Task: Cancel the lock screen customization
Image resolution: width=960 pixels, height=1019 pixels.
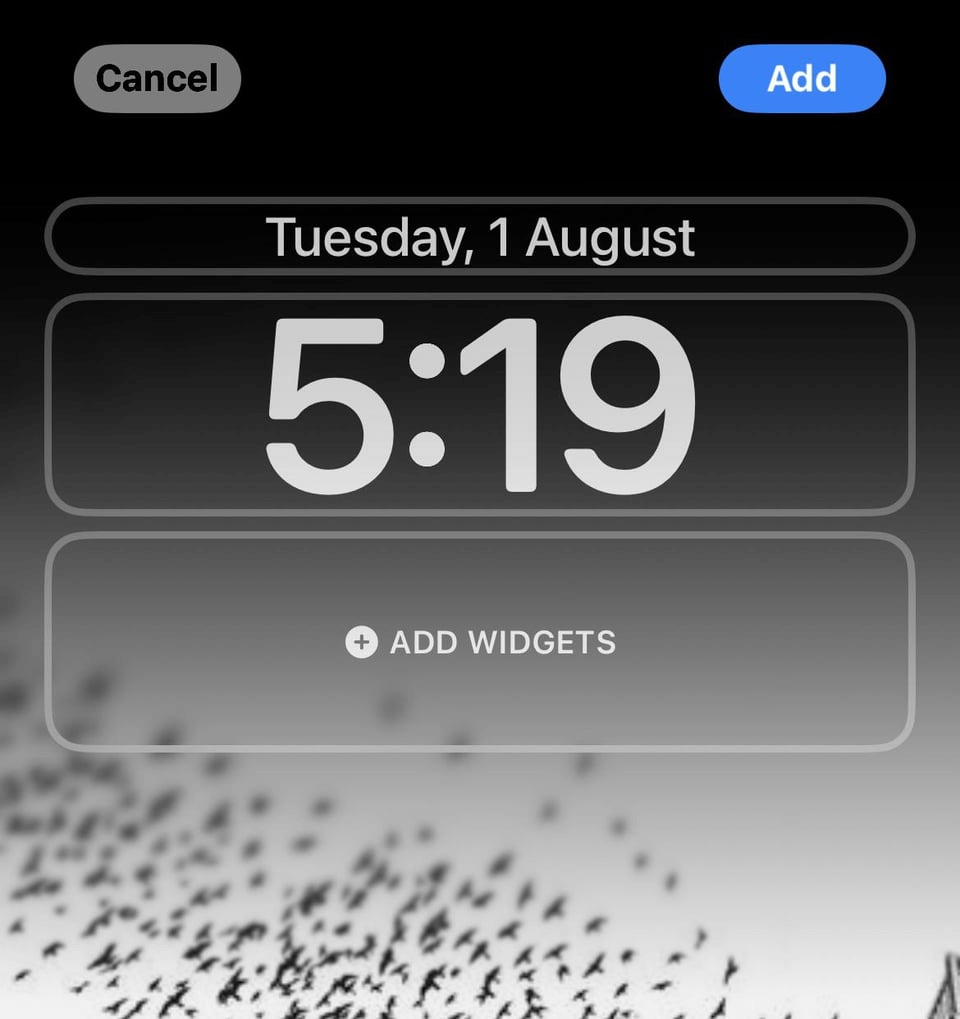Action: click(x=157, y=78)
